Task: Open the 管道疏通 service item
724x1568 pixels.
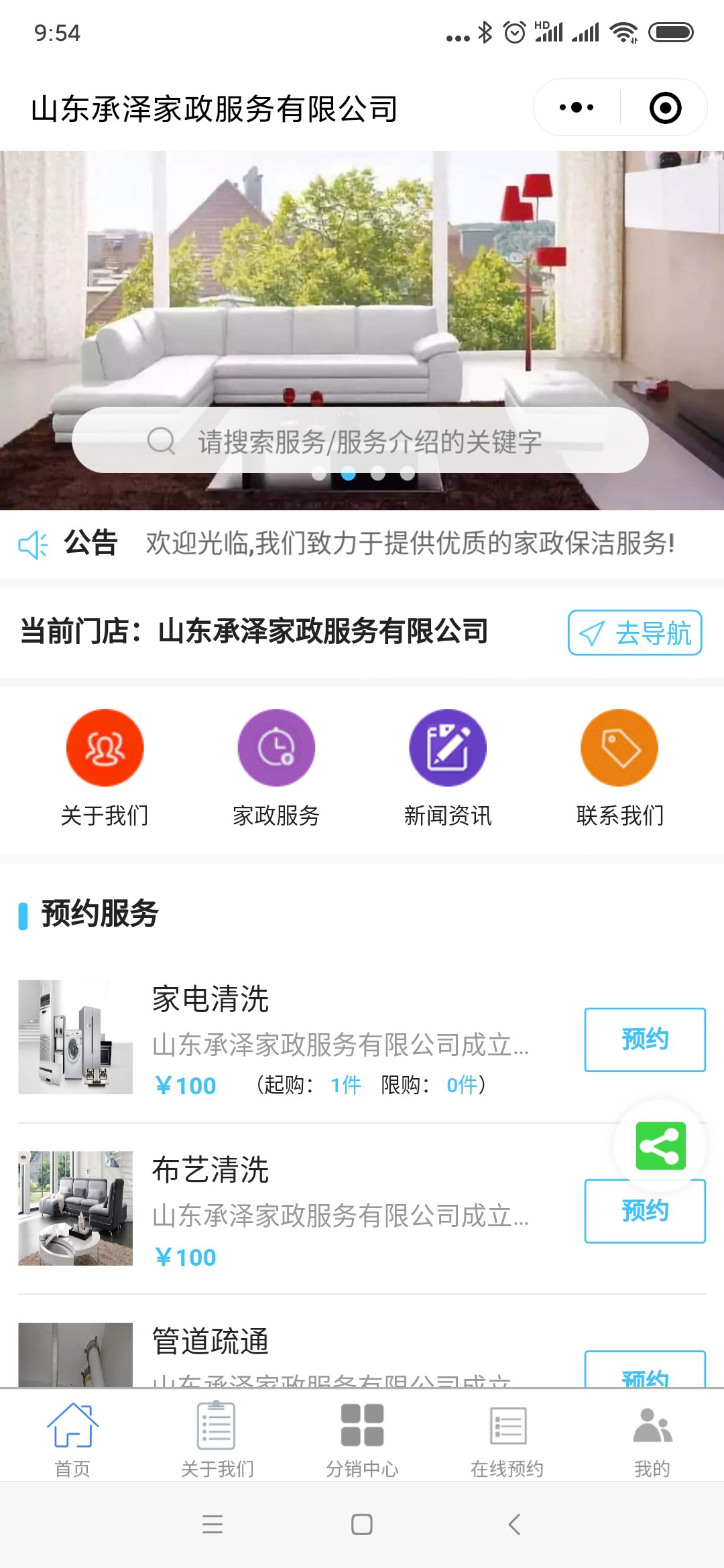Action: (x=210, y=1342)
